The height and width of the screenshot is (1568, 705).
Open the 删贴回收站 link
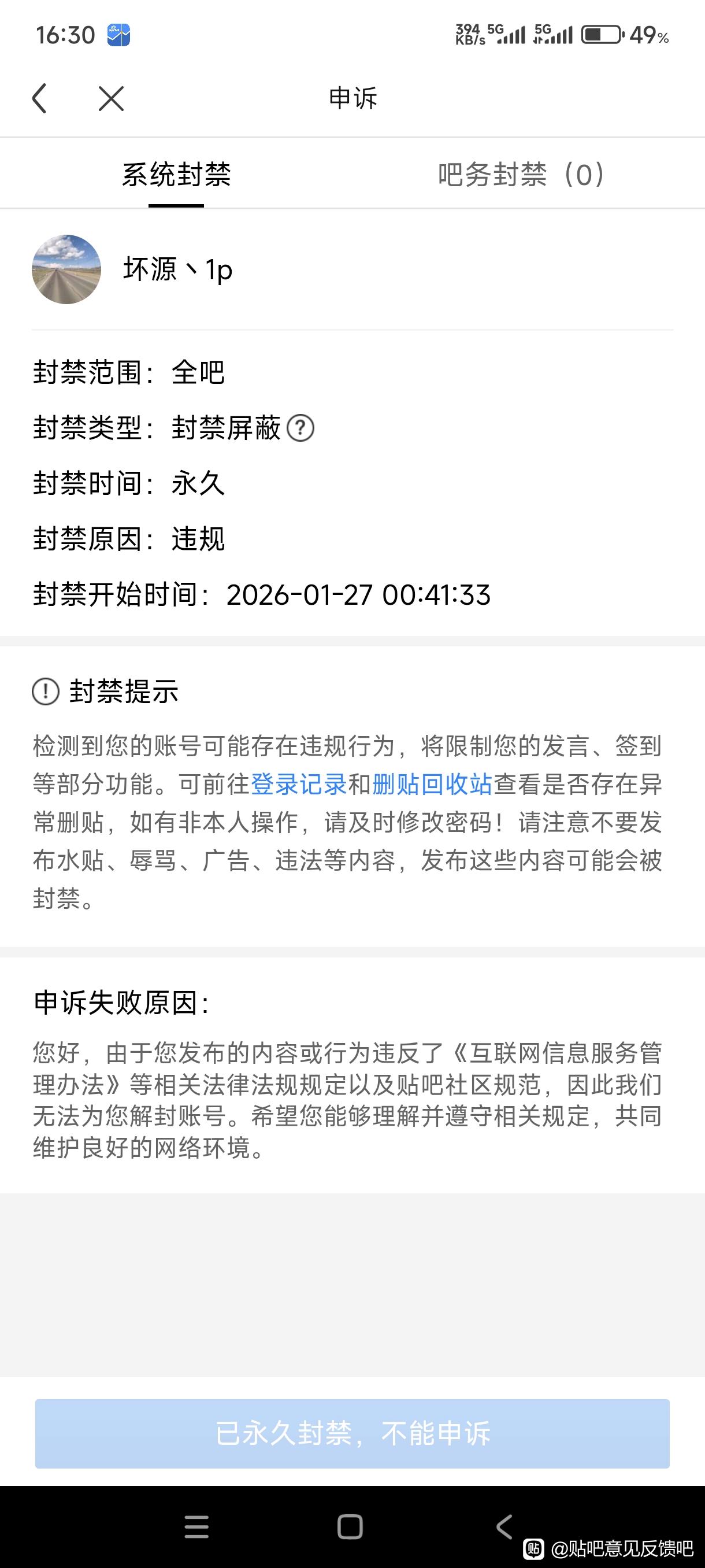[432, 784]
